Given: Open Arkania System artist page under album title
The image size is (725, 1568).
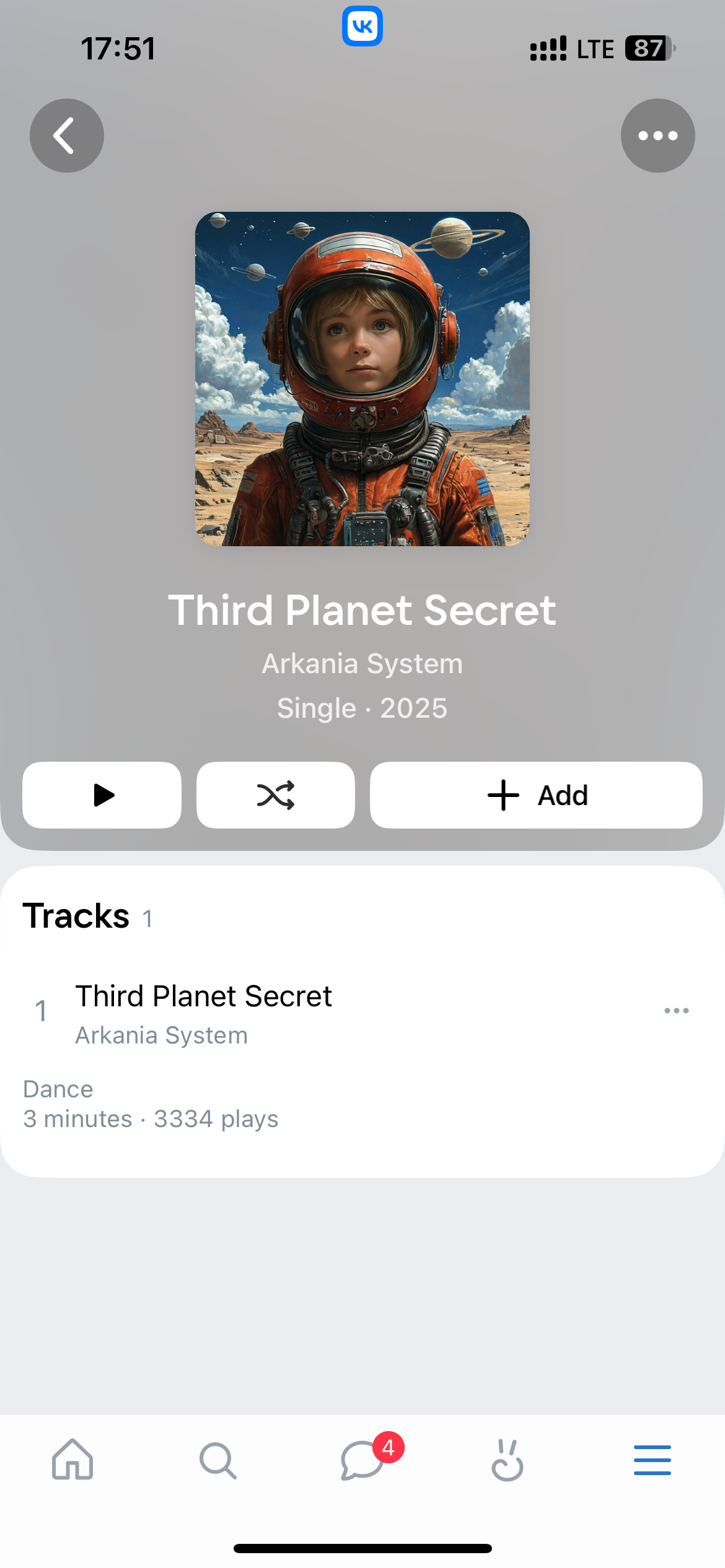Looking at the screenshot, I should click(x=362, y=664).
